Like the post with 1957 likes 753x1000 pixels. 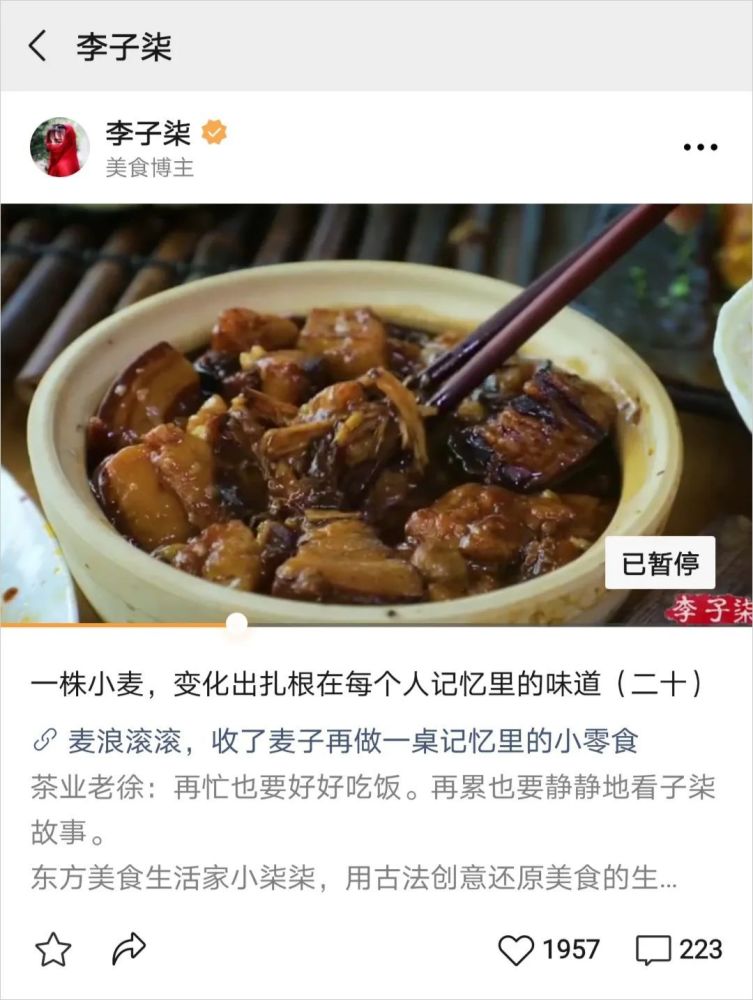pyautogui.click(x=516, y=950)
